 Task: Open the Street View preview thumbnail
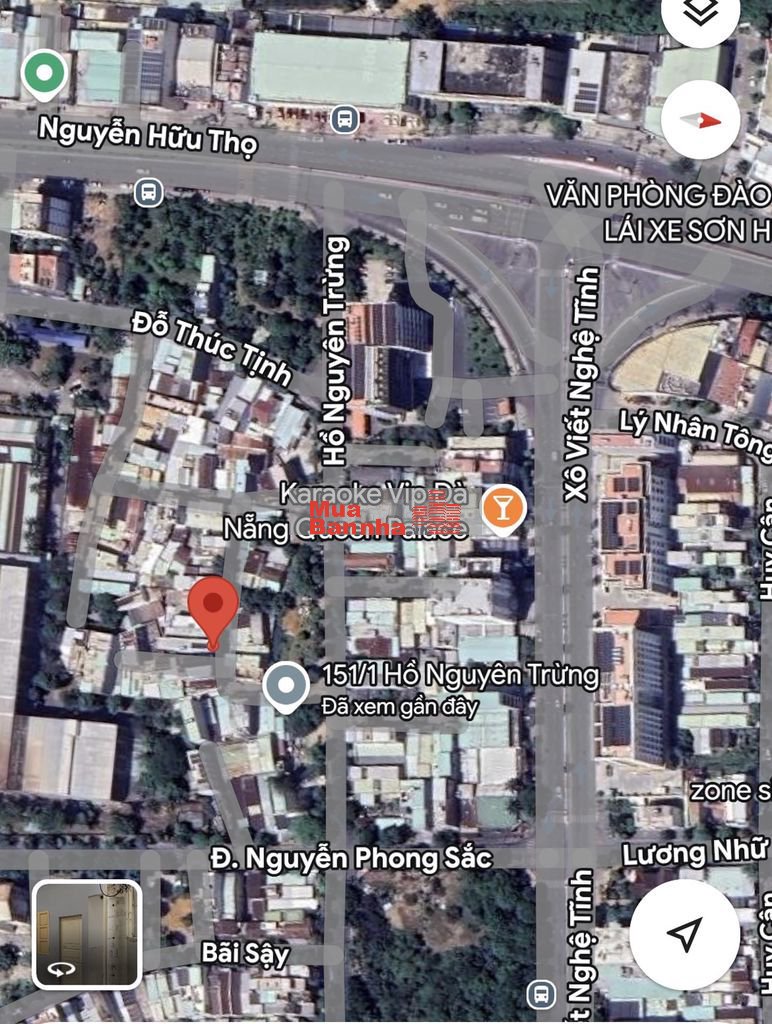(x=86, y=933)
